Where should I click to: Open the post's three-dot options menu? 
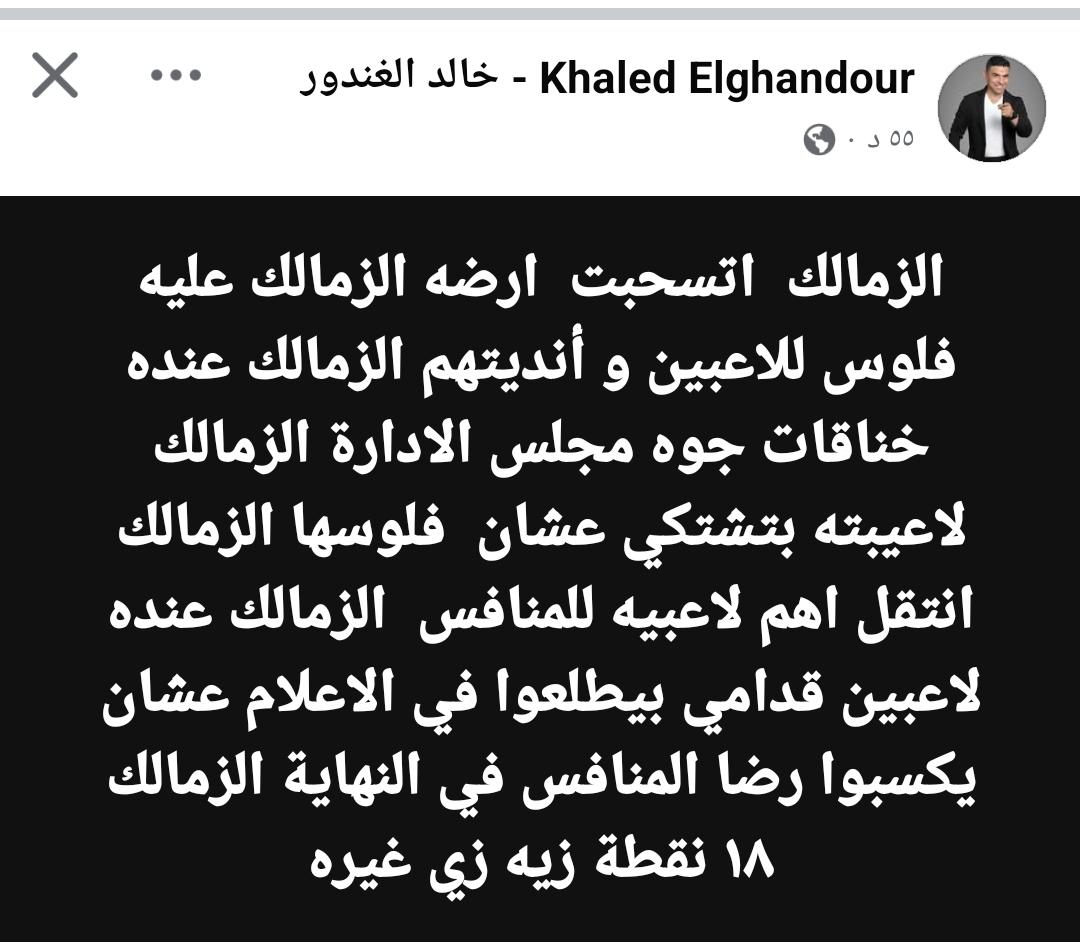(175, 77)
